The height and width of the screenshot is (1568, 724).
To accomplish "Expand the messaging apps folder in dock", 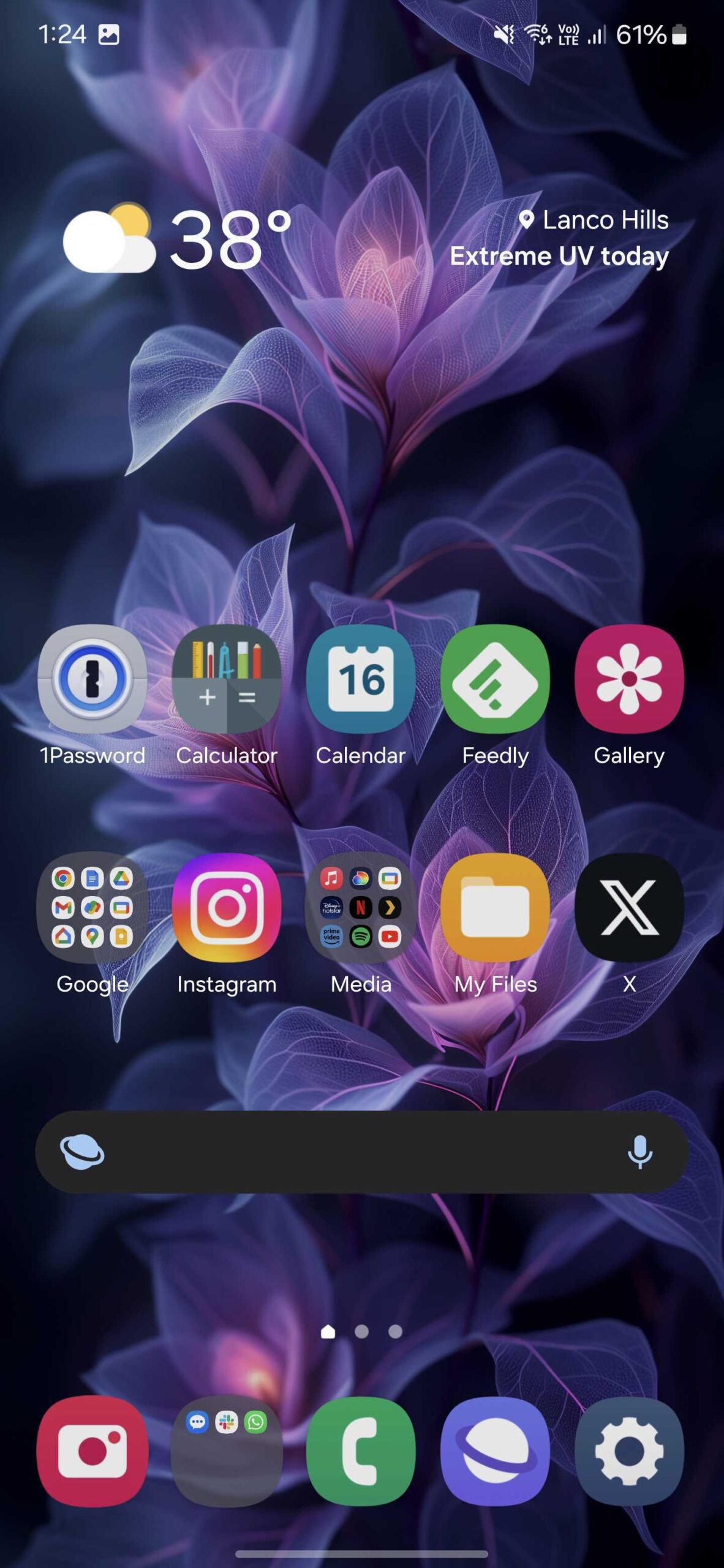I will pos(227,1452).
